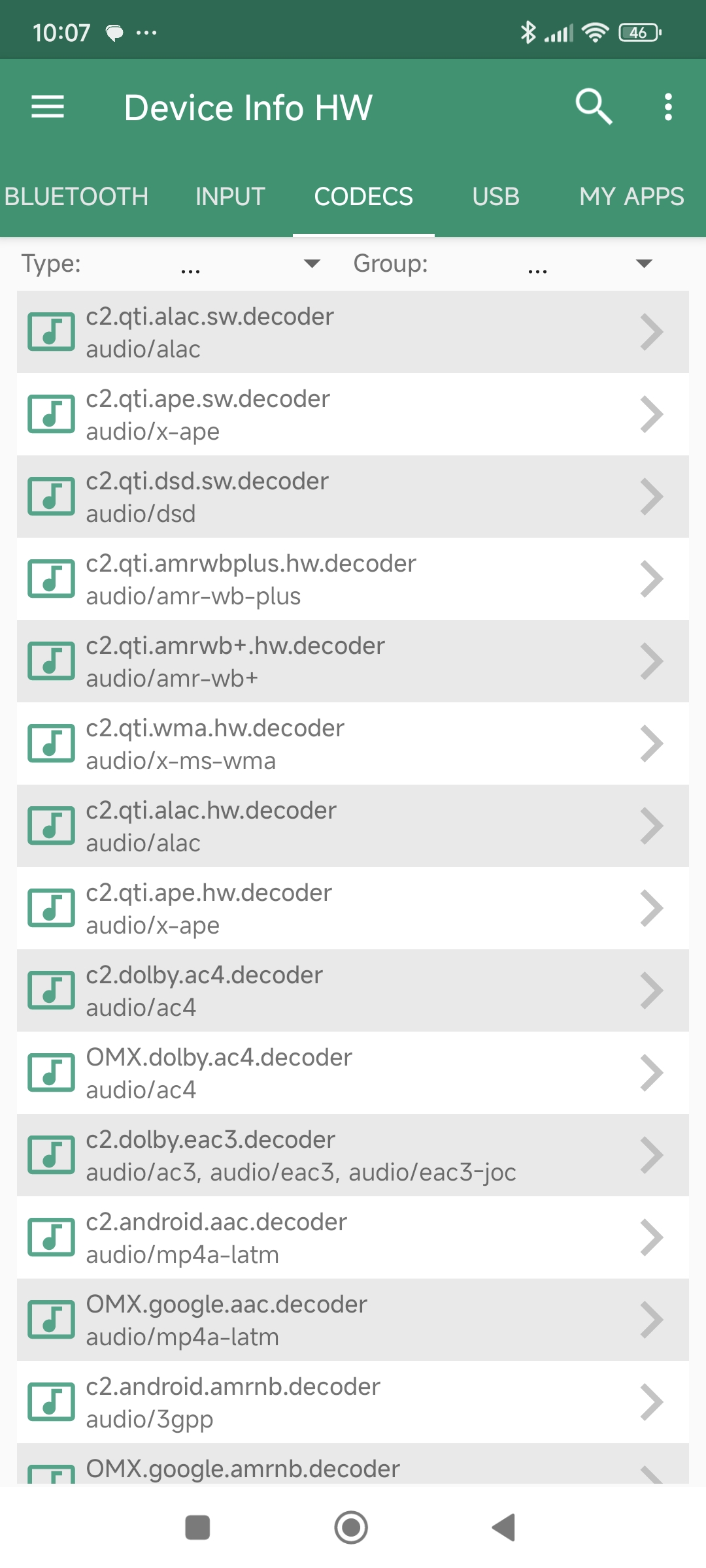The width and height of the screenshot is (706, 1568).
Task: Expand the Group dropdown filter
Action: tap(588, 264)
